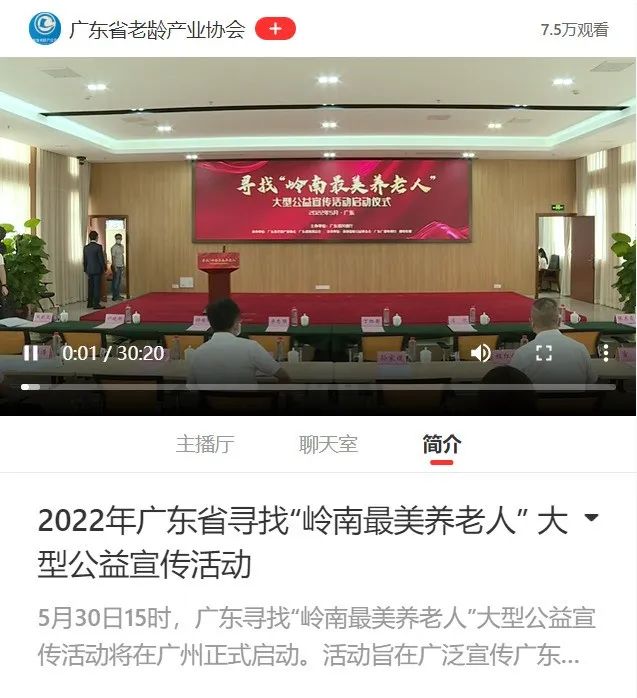637x698 pixels.
Task: Open the 广东省老龄产业协会 channel profile
Action: pos(157,29)
